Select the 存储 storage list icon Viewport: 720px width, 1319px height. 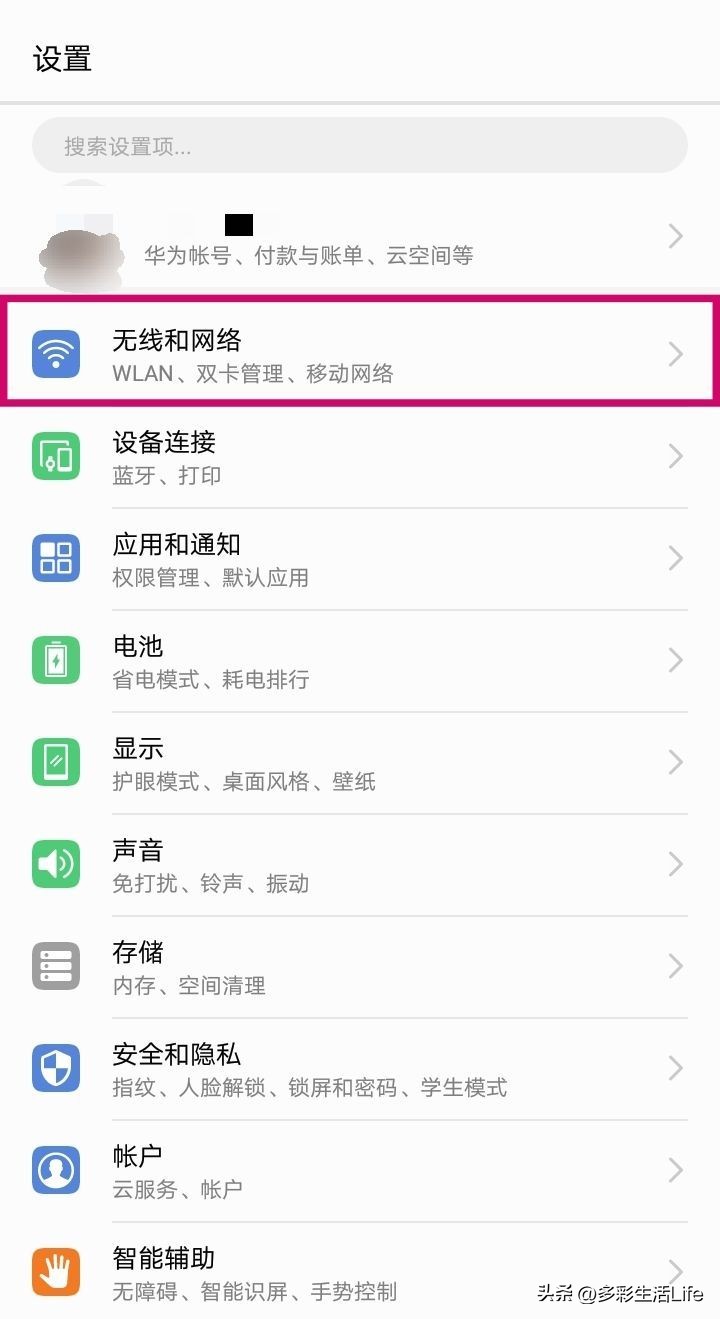point(56,965)
